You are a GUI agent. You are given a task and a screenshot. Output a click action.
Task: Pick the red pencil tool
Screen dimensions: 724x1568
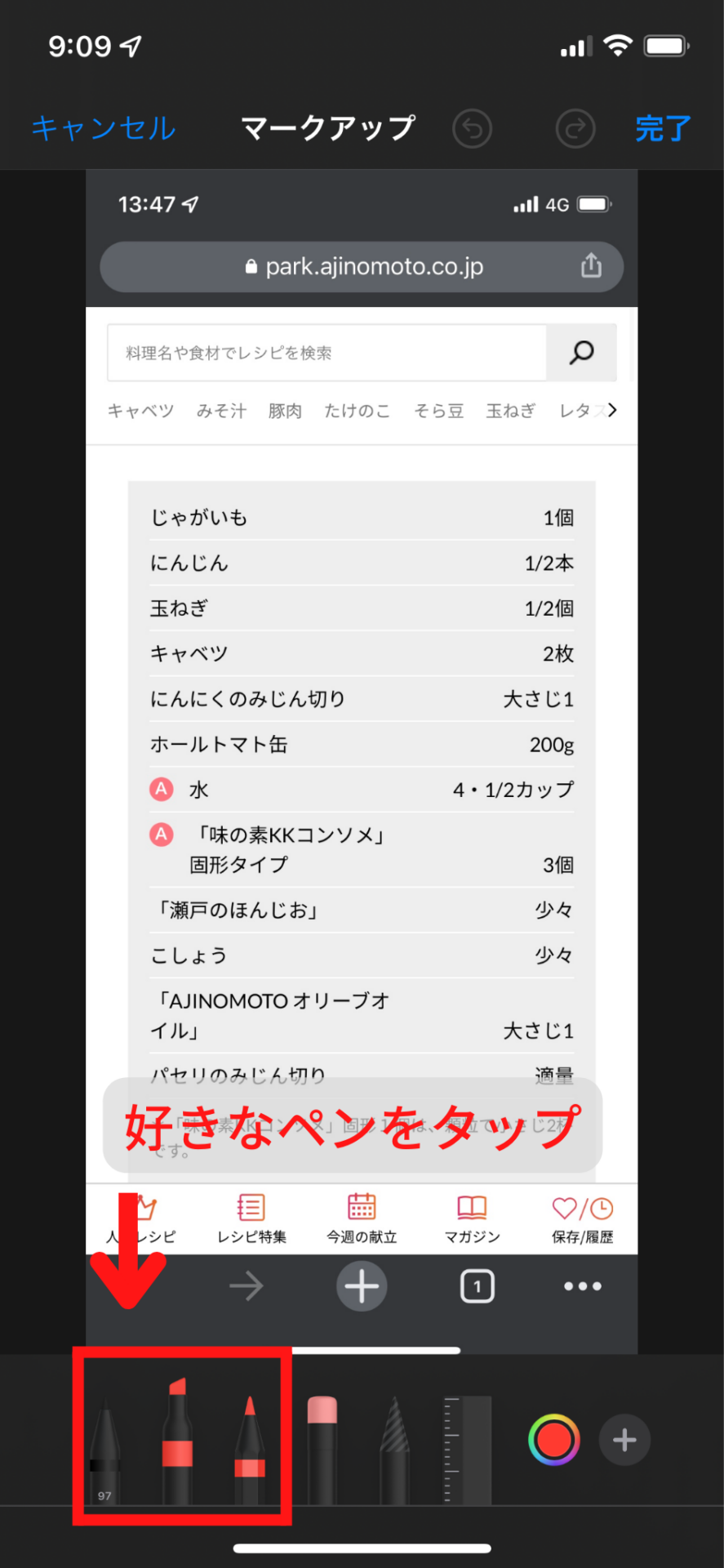pyautogui.click(x=250, y=1450)
